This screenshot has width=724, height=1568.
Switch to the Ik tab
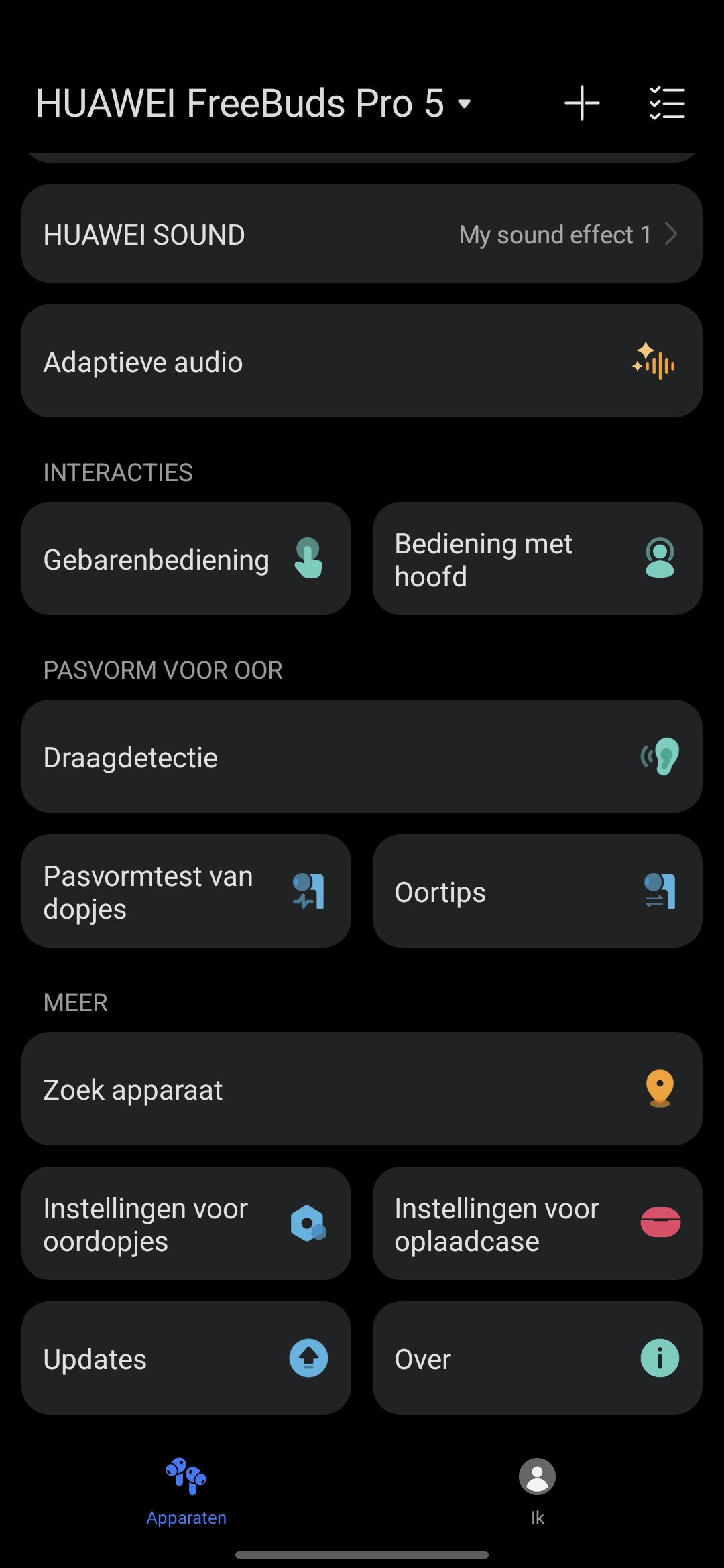tap(538, 1491)
